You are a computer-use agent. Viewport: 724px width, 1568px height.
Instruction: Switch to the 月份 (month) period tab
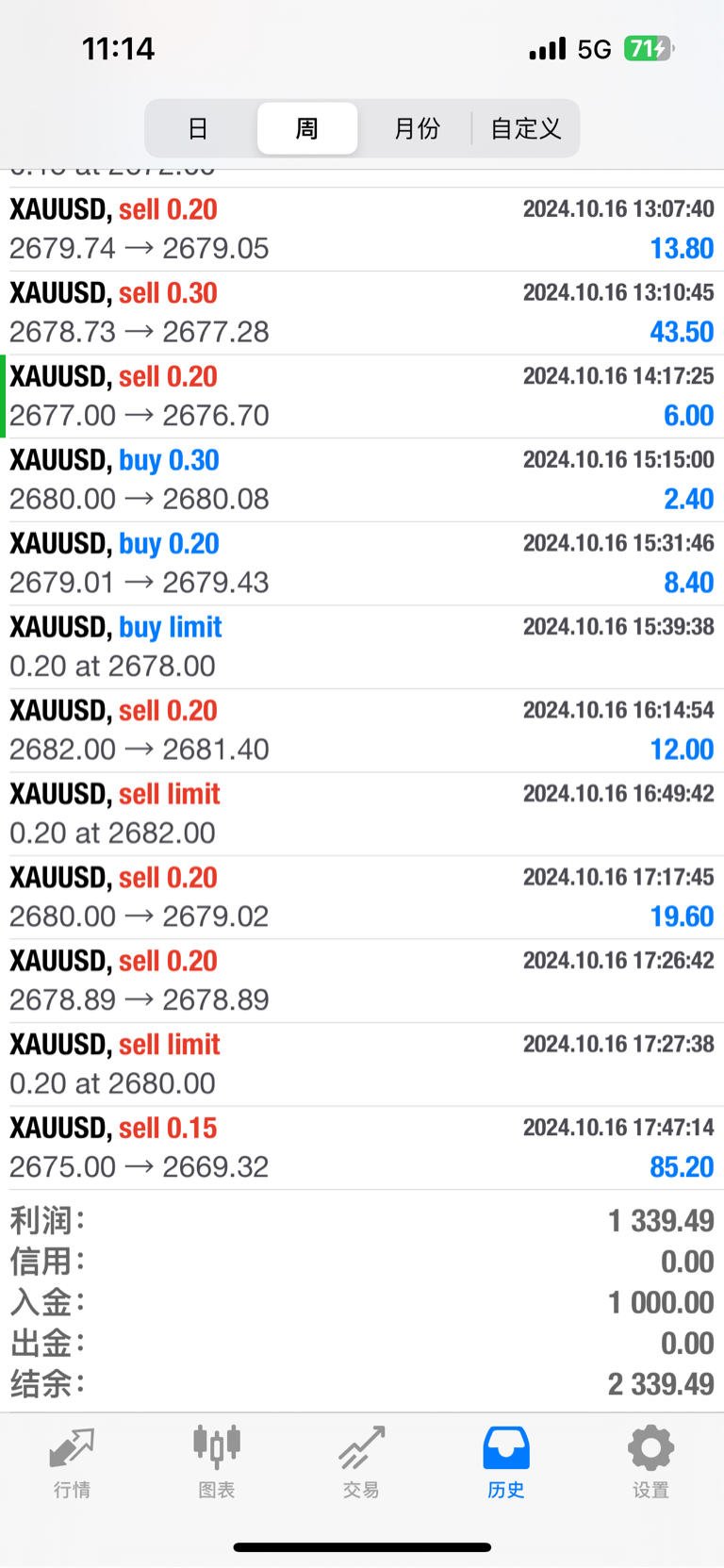click(x=417, y=128)
